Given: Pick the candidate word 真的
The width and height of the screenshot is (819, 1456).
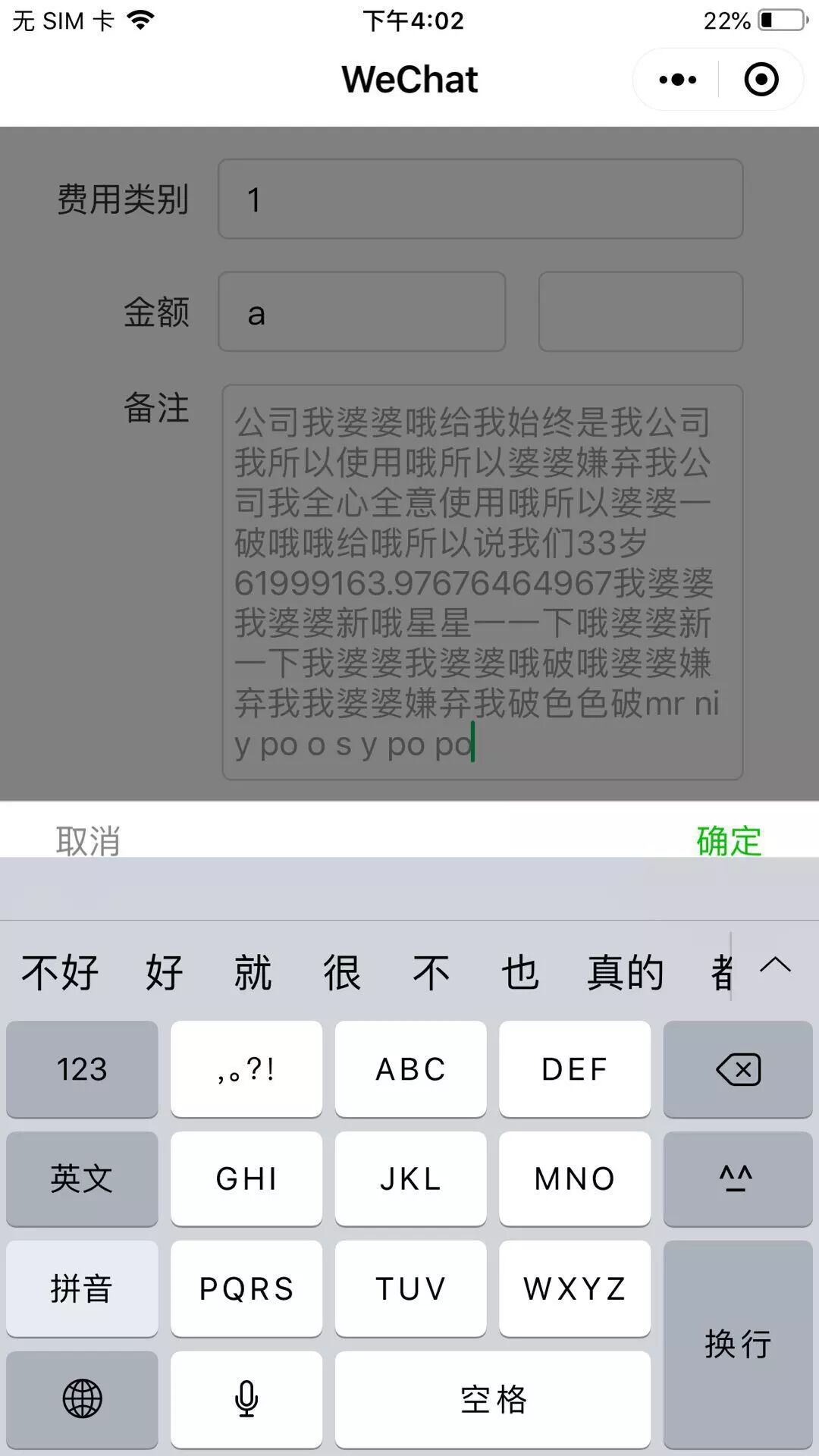Looking at the screenshot, I should [626, 973].
